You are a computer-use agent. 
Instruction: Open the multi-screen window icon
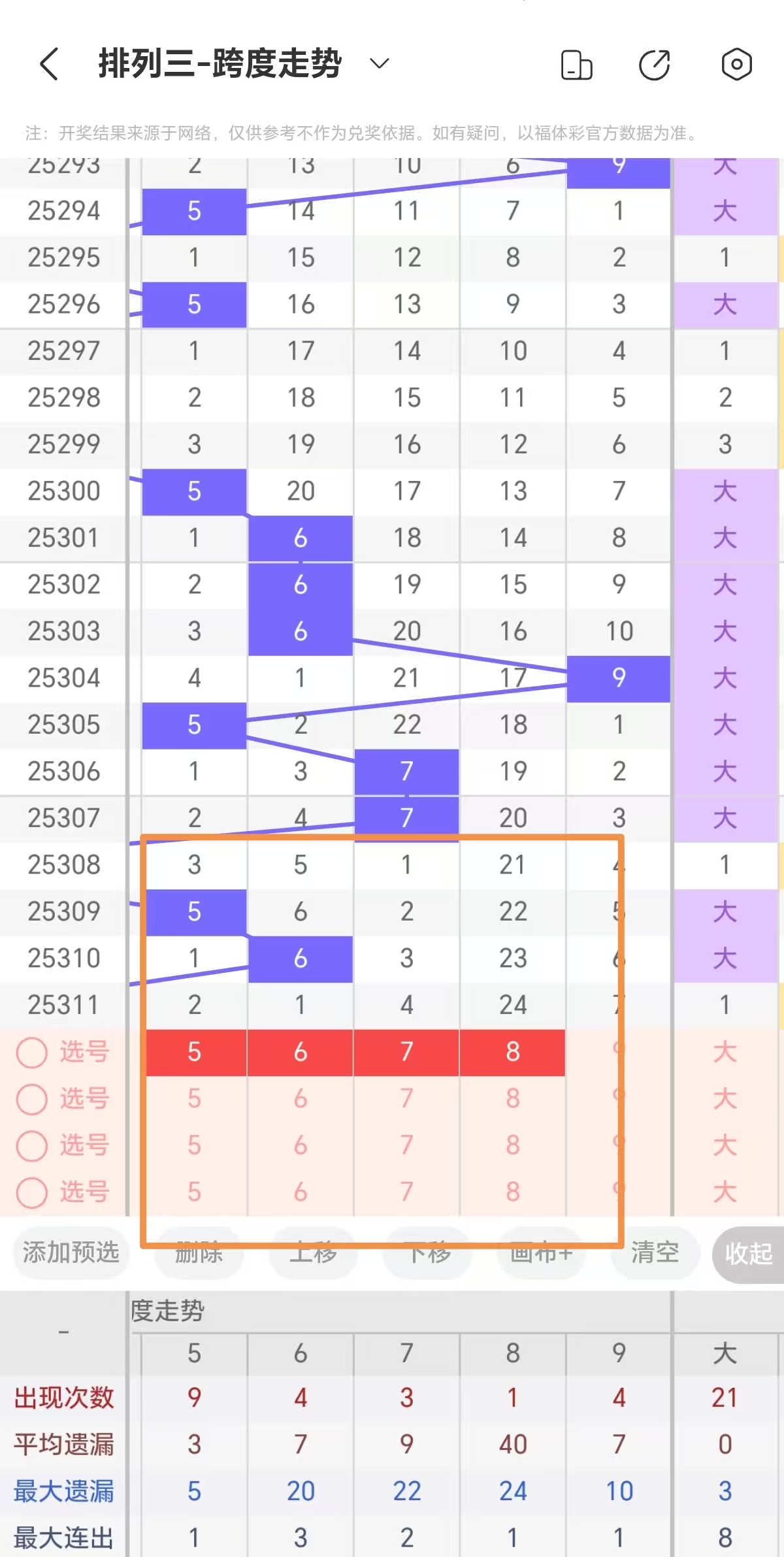click(578, 65)
